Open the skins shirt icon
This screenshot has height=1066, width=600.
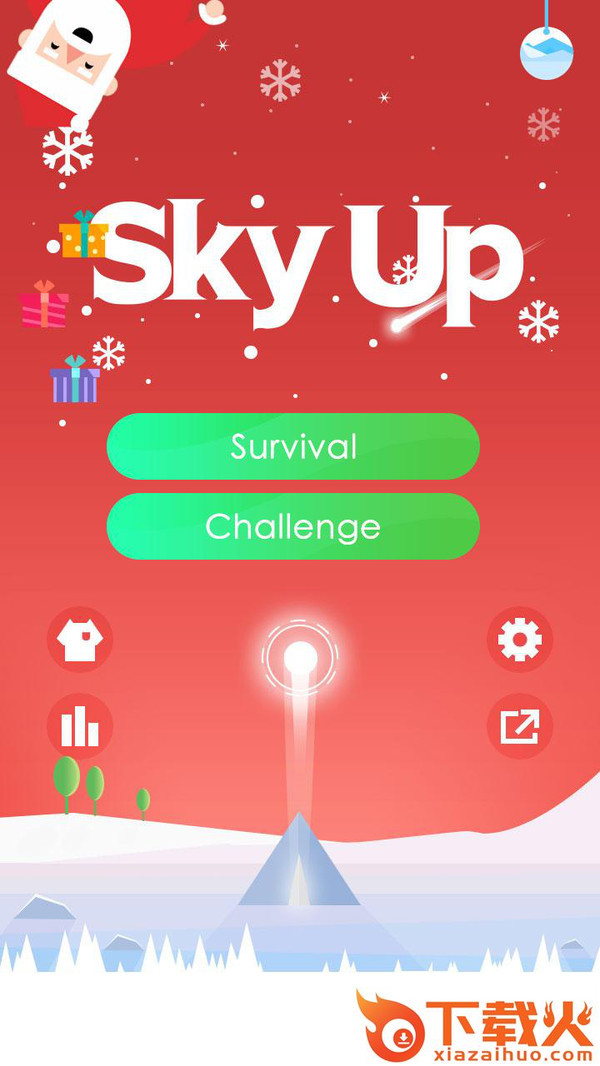pos(80,639)
